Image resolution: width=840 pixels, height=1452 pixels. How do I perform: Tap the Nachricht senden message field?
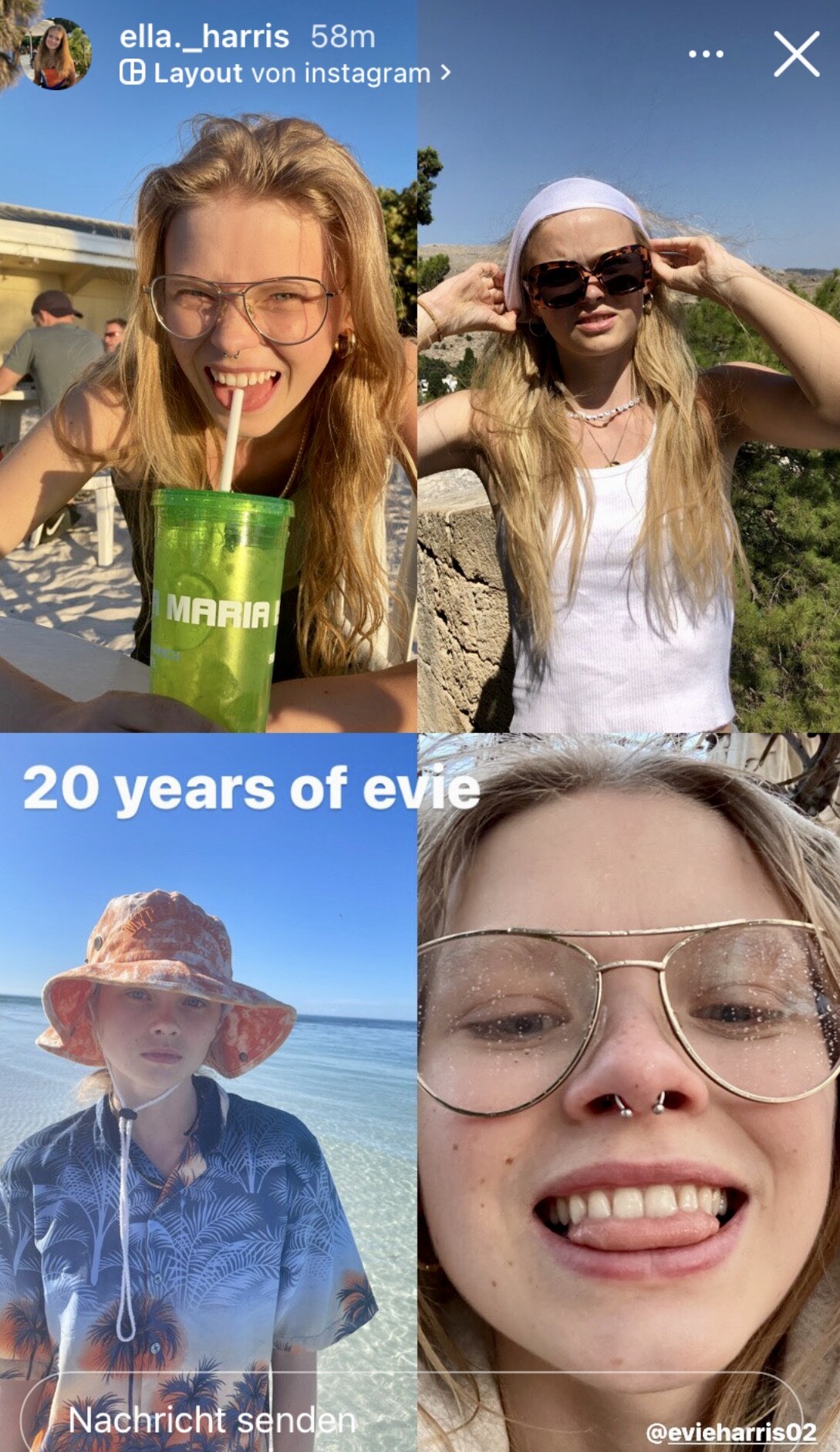[212, 1420]
